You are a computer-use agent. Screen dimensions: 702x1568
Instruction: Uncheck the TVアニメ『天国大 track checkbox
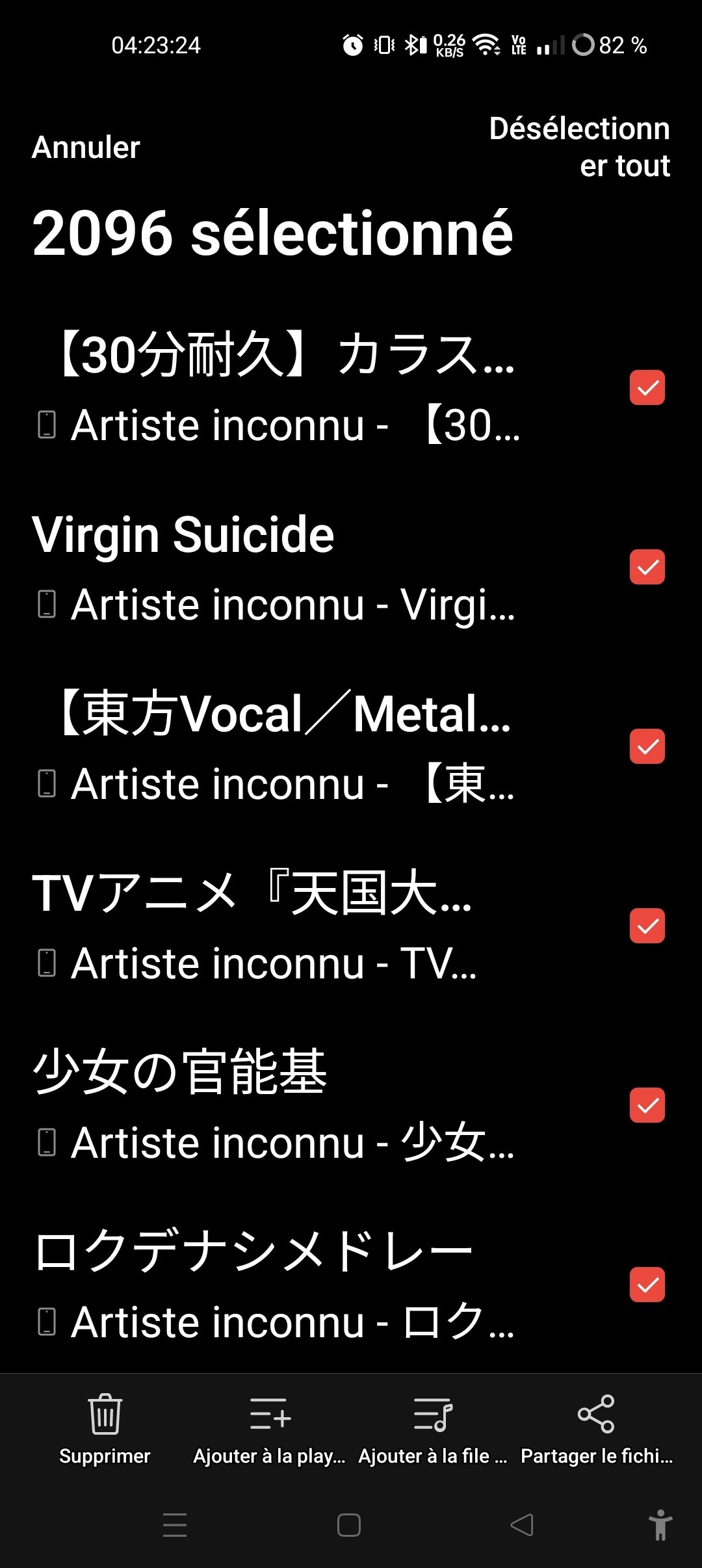coord(647,926)
